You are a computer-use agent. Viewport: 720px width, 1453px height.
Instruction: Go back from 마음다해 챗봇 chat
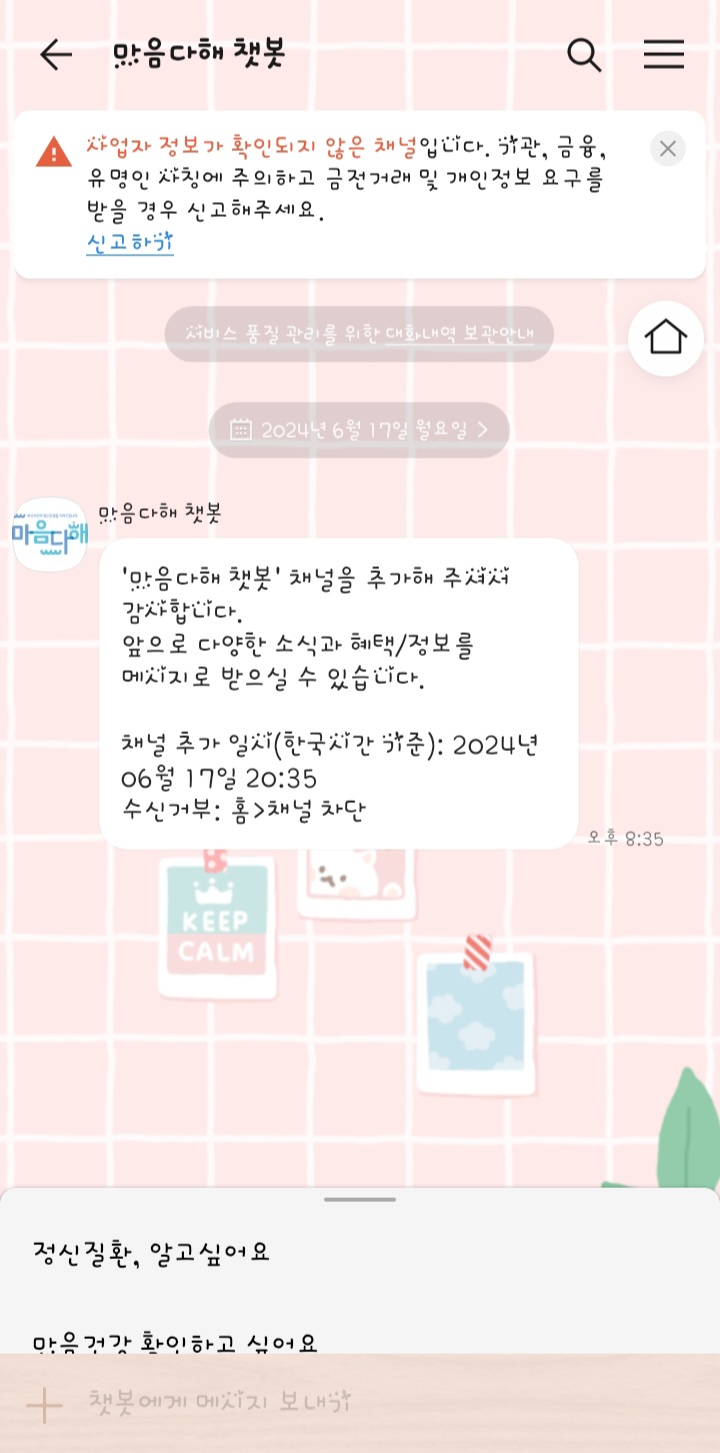(56, 55)
